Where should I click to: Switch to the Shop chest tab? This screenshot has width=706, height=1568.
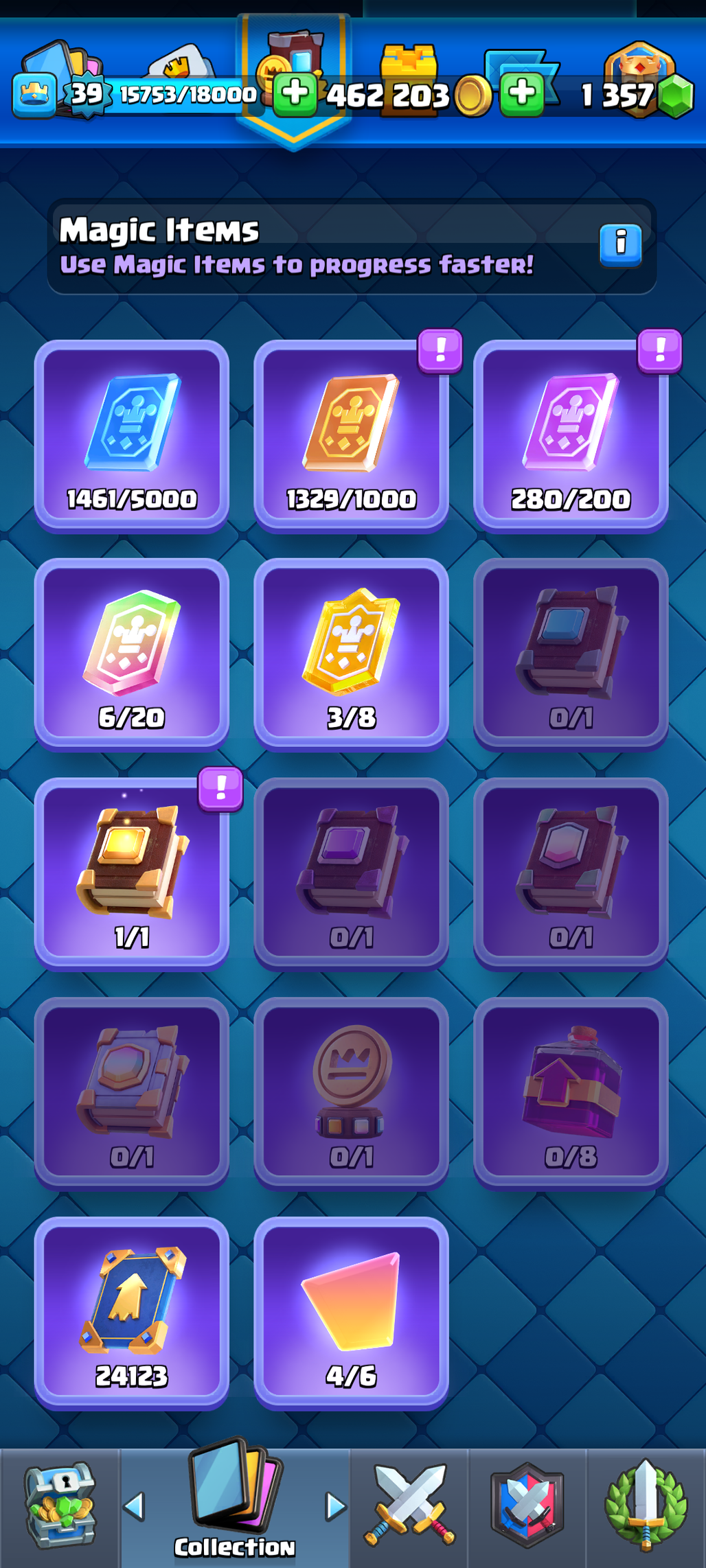60,1506
